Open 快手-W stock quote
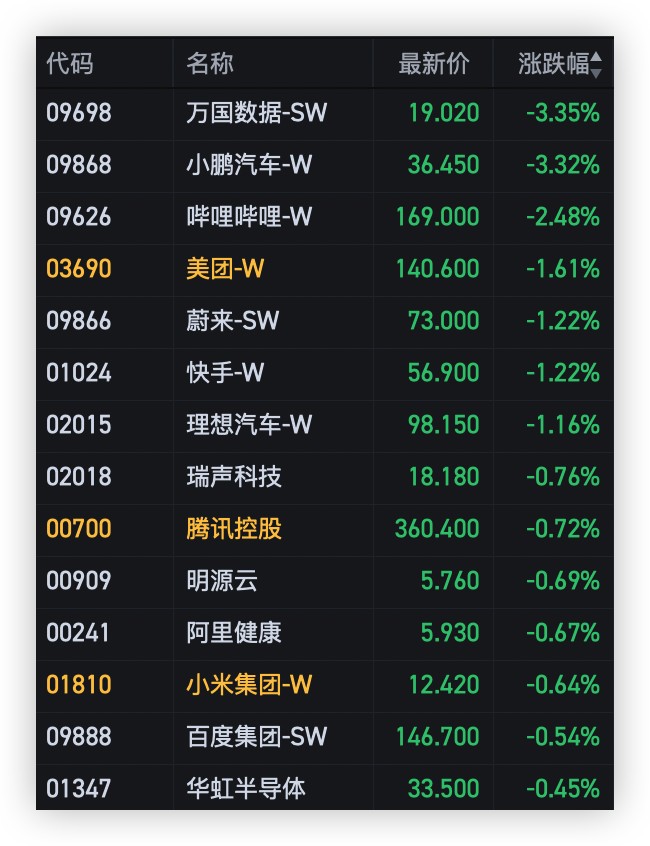The image size is (650, 846). coord(225,373)
